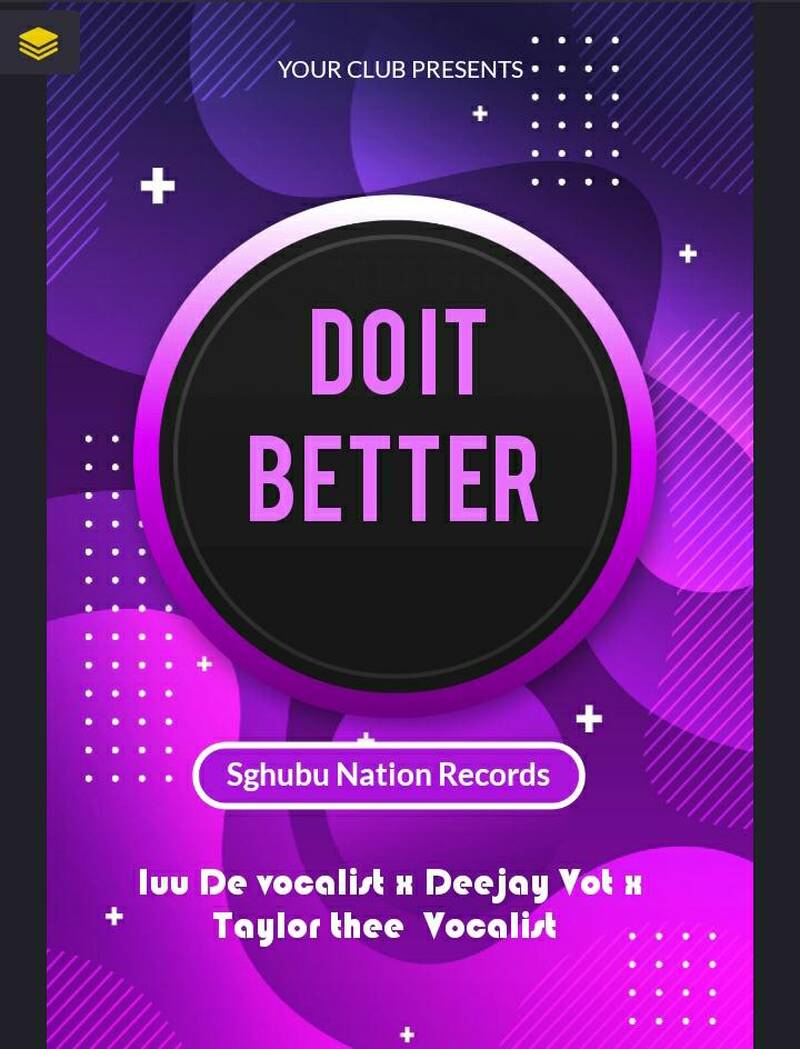Viewport: 800px width, 1049px height.
Task: Open the layers panel
Action: (x=38, y=43)
